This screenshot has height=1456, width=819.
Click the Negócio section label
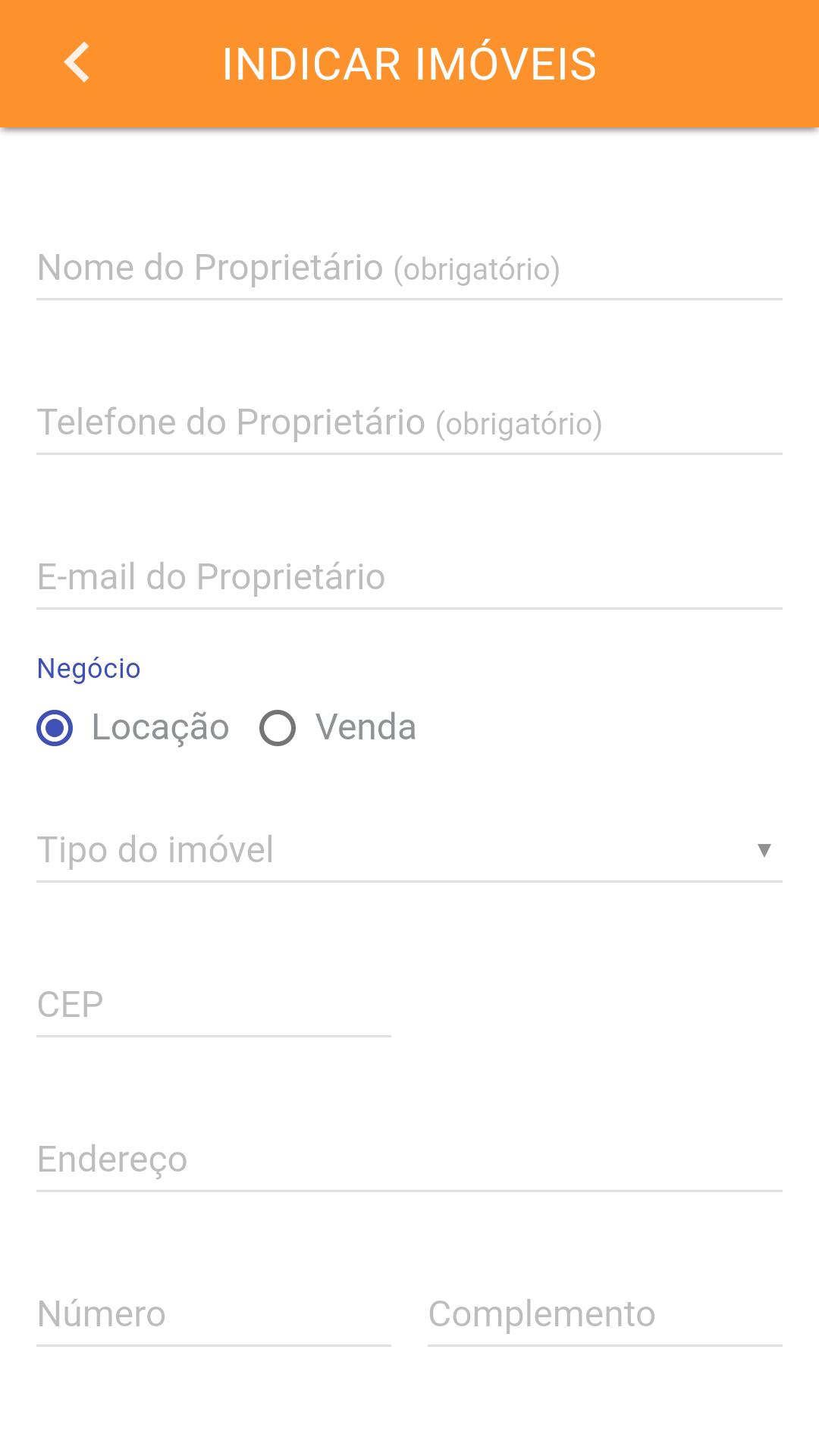tap(89, 669)
